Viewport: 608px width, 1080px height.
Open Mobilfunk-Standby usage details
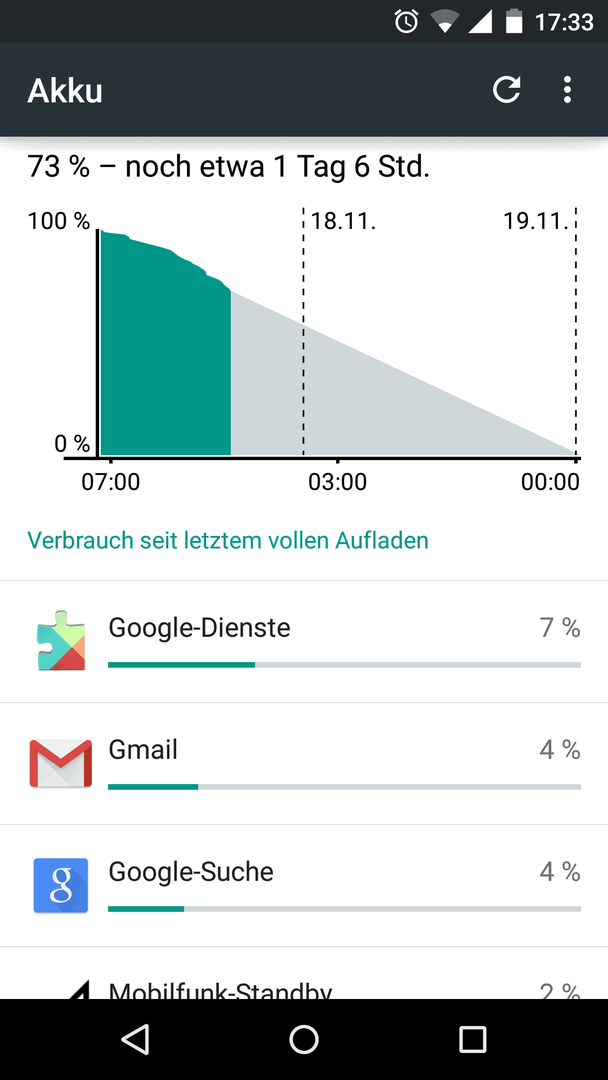pyautogui.click(x=304, y=973)
